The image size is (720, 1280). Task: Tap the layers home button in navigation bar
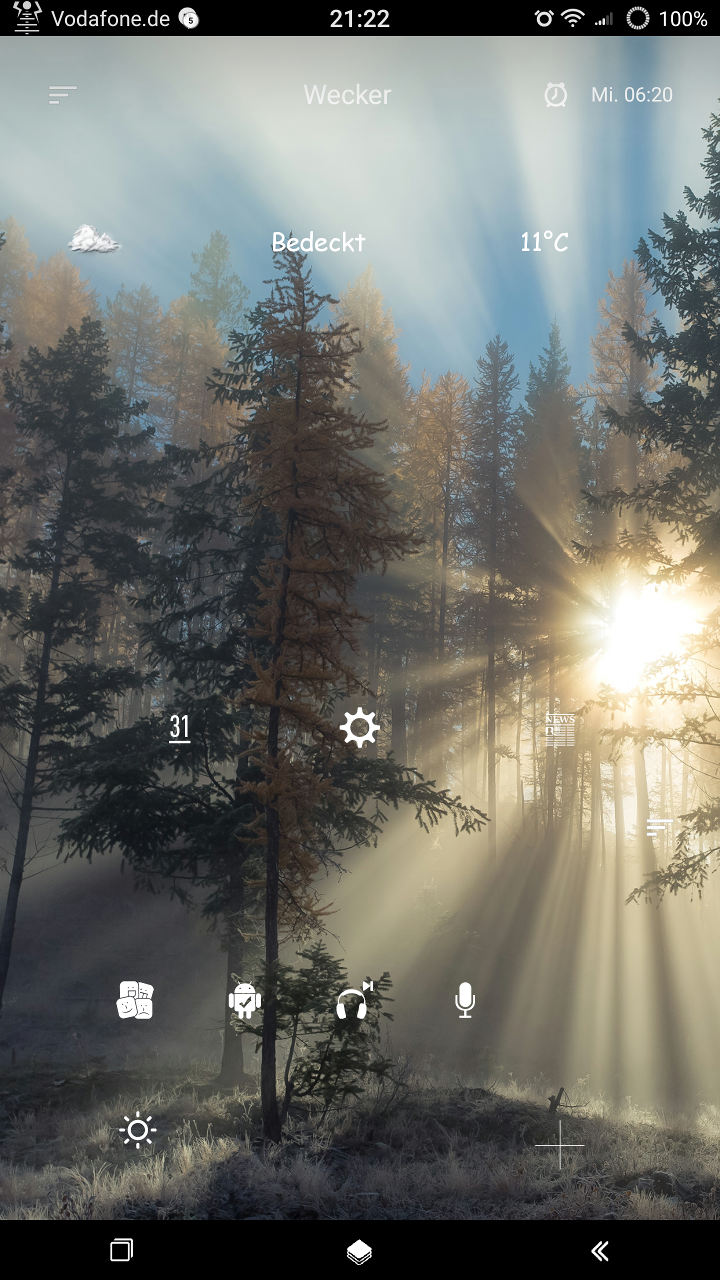click(x=360, y=1251)
